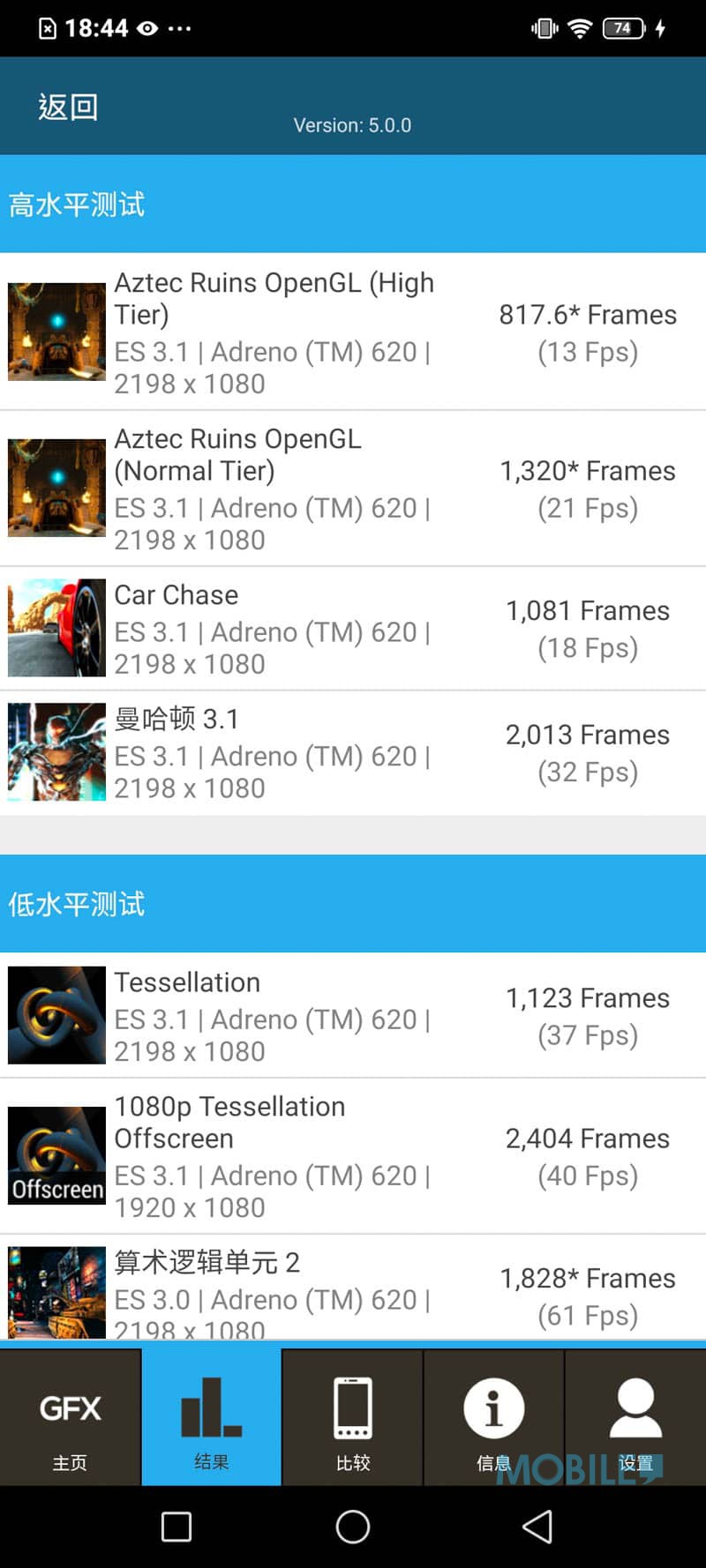This screenshot has width=706, height=1568.
Task: Open the 曼哈顿 3.1 result row
Action: (x=353, y=753)
